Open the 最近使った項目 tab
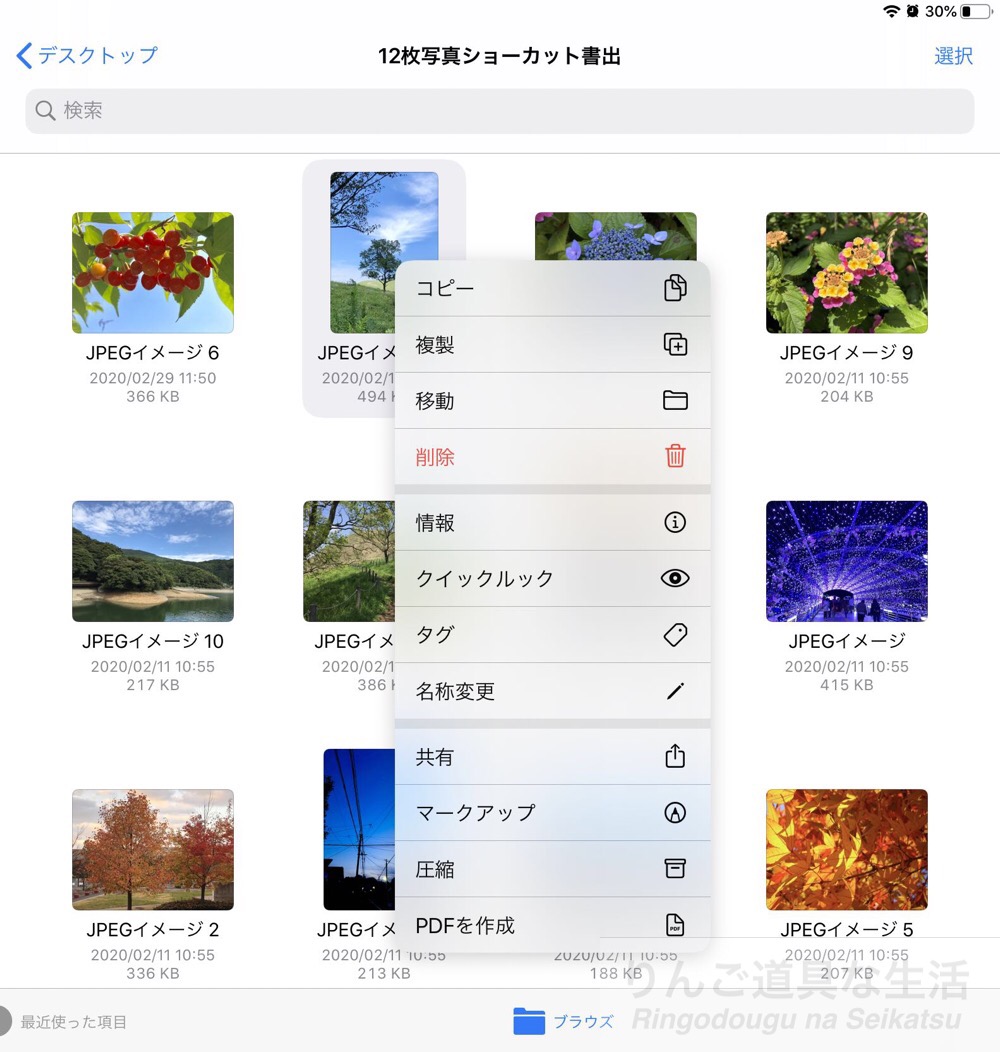Screen dimensions: 1000x1052 click(x=70, y=1021)
